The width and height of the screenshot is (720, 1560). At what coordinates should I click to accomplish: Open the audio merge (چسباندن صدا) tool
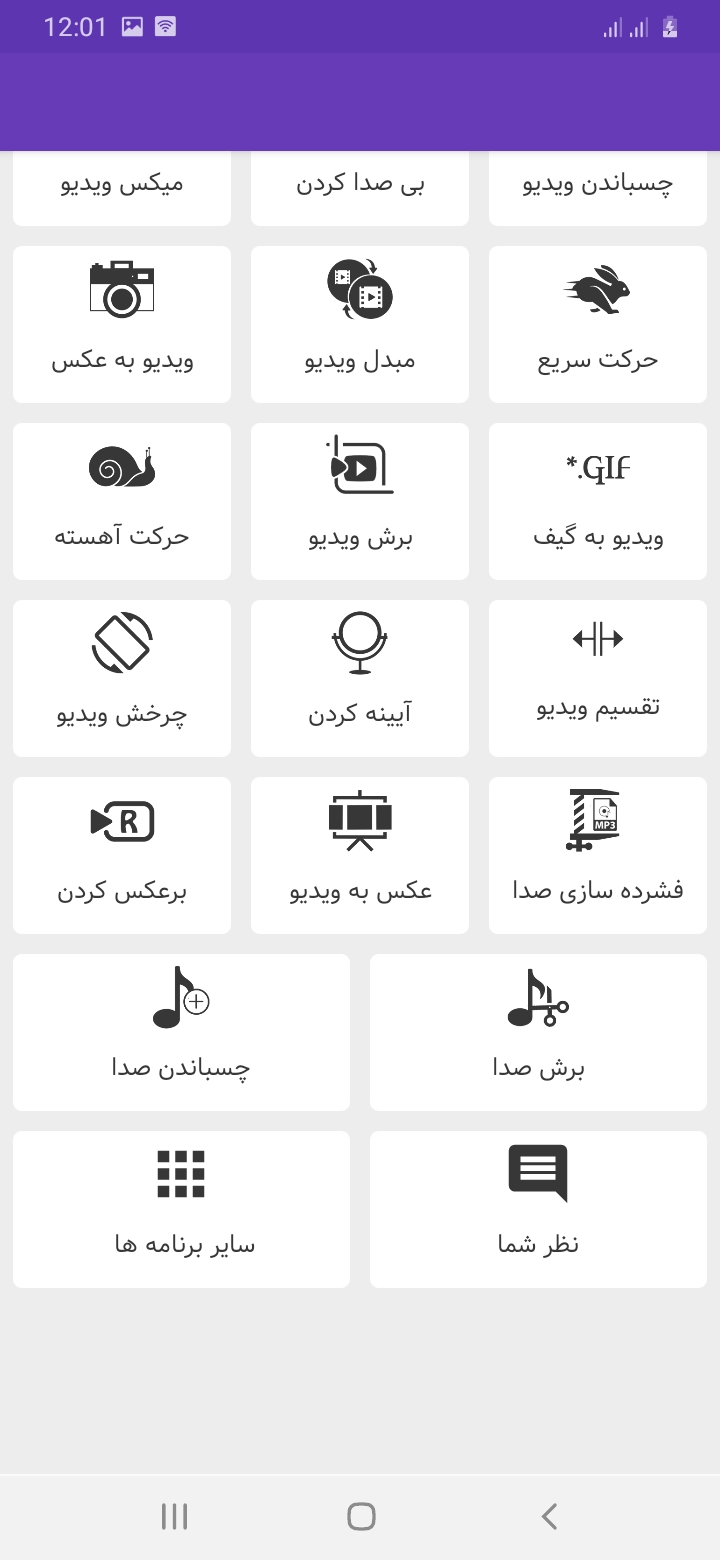click(x=180, y=1030)
